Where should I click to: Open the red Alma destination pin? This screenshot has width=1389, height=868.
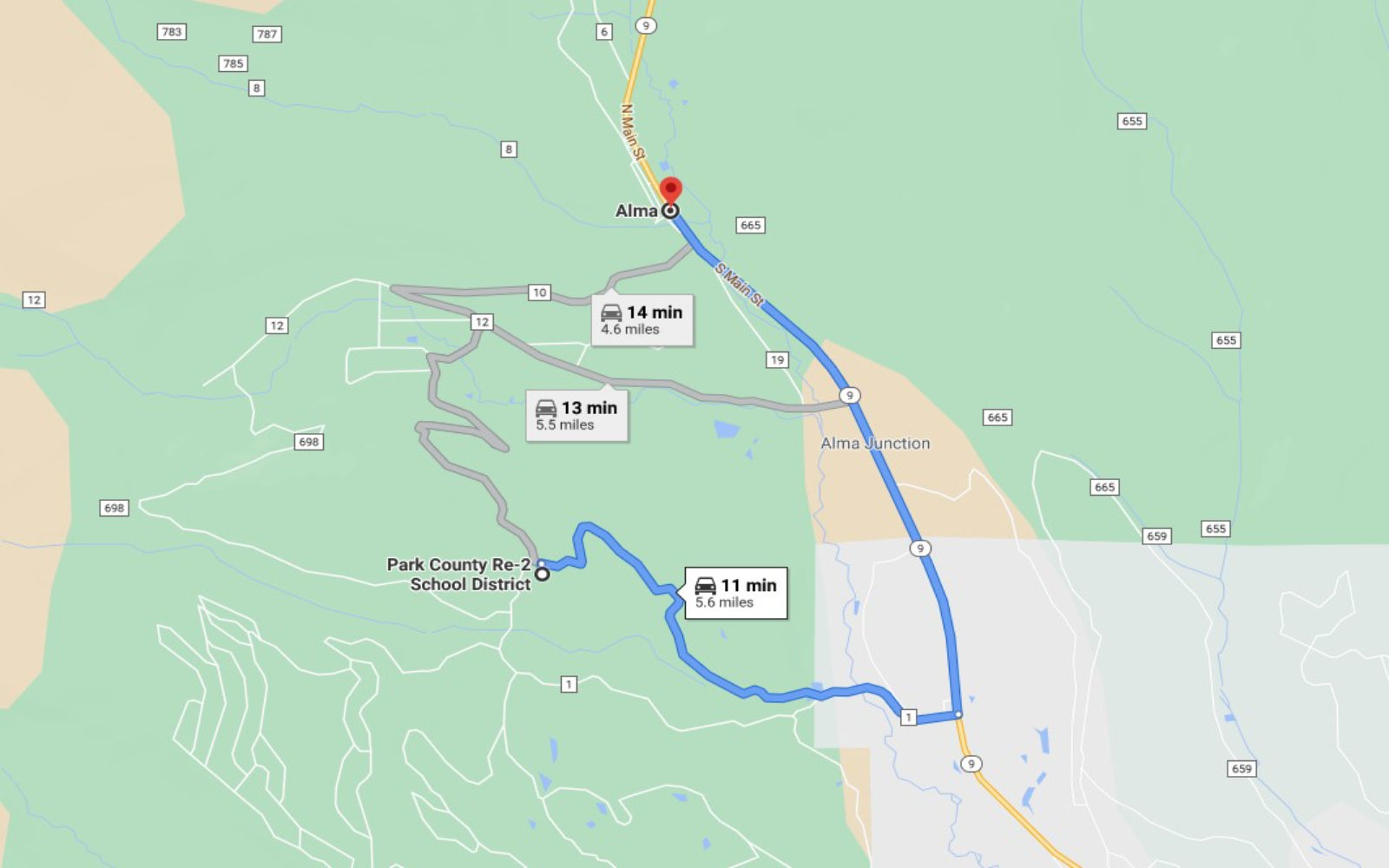[670, 191]
